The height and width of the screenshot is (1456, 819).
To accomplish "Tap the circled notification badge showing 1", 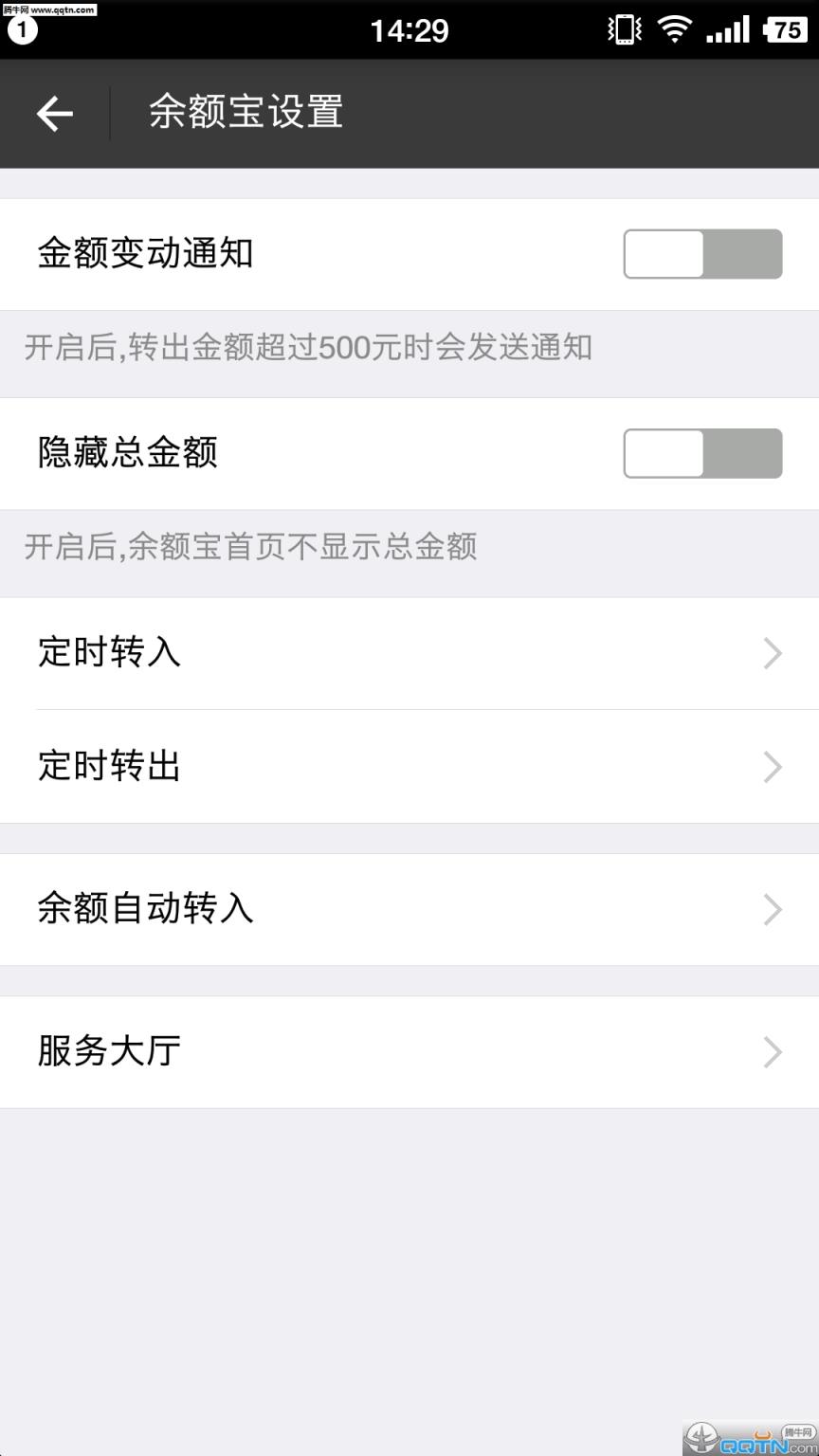I will click(22, 31).
